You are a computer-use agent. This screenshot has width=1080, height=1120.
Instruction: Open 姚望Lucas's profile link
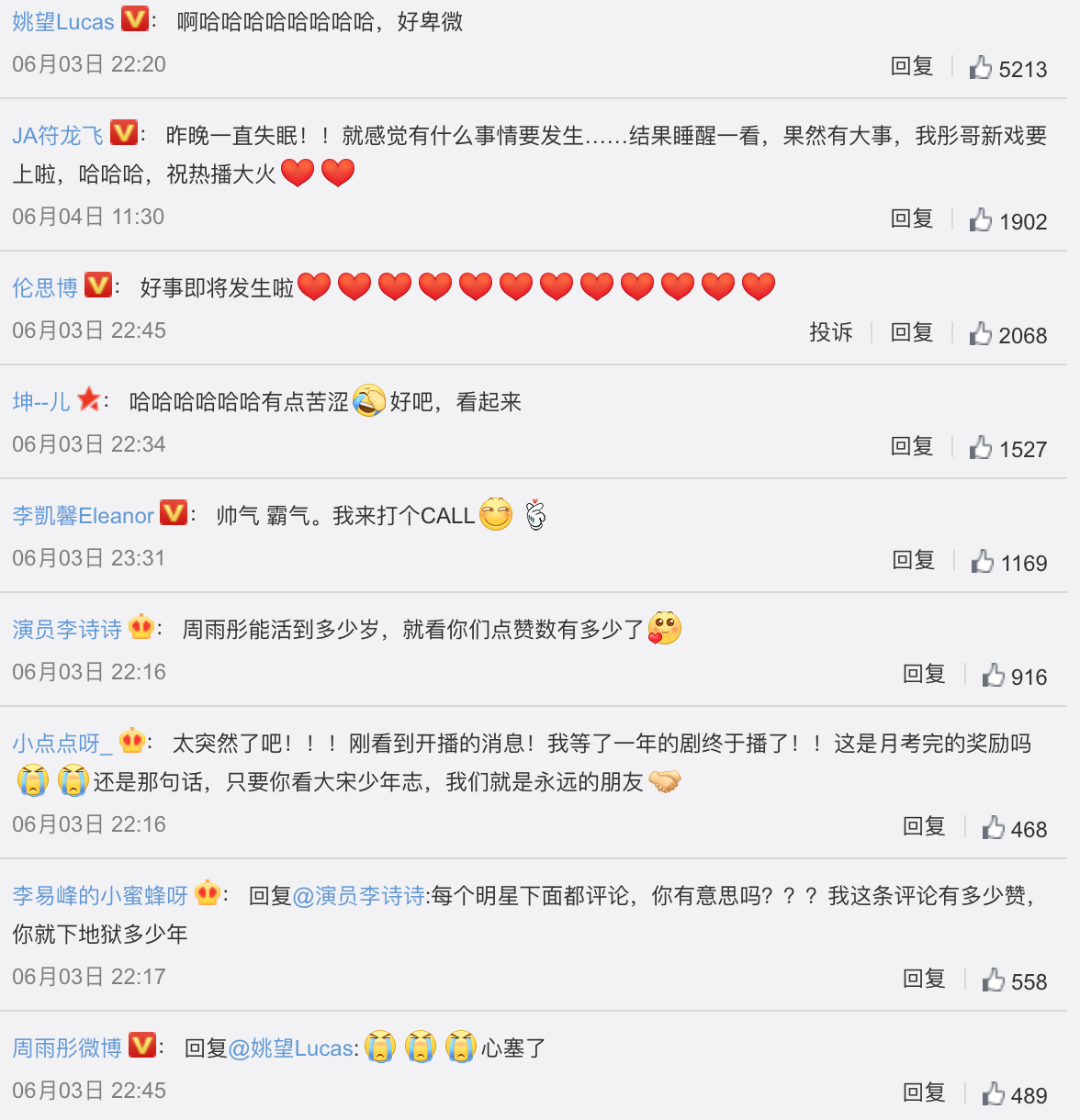tap(62, 21)
